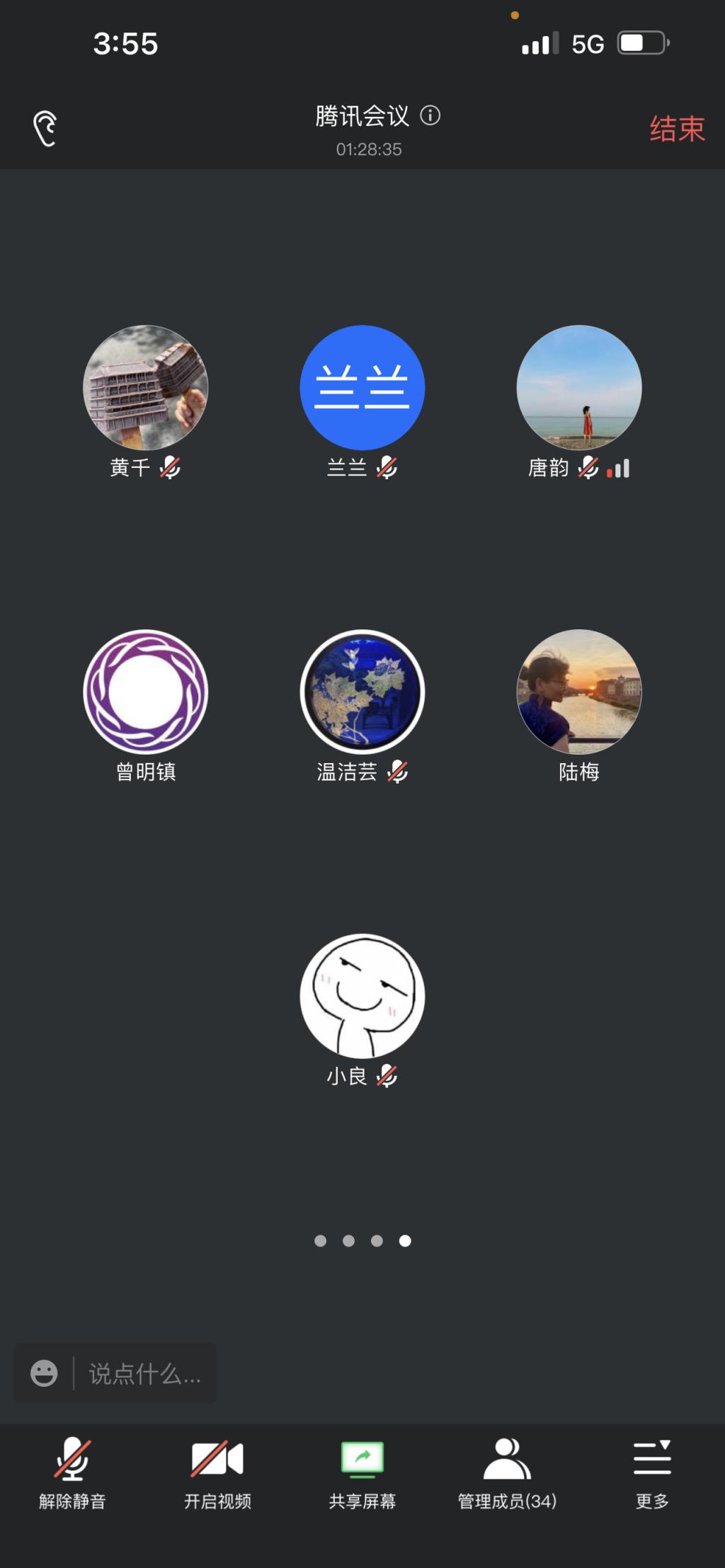
Task: Open meeting info next to 腾讯会议
Action: point(430,115)
